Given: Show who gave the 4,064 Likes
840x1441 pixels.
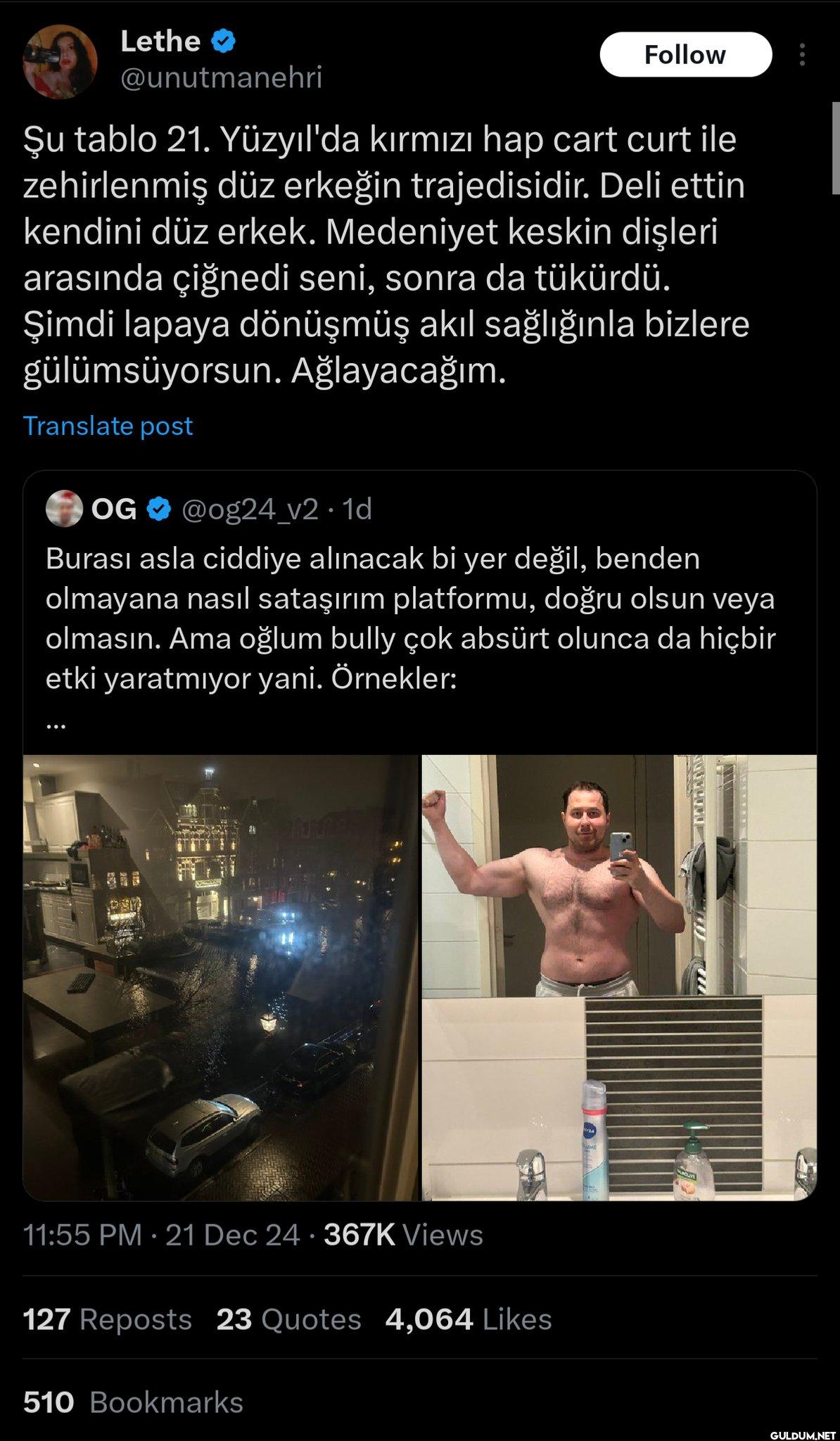Looking at the screenshot, I should [x=468, y=1319].
